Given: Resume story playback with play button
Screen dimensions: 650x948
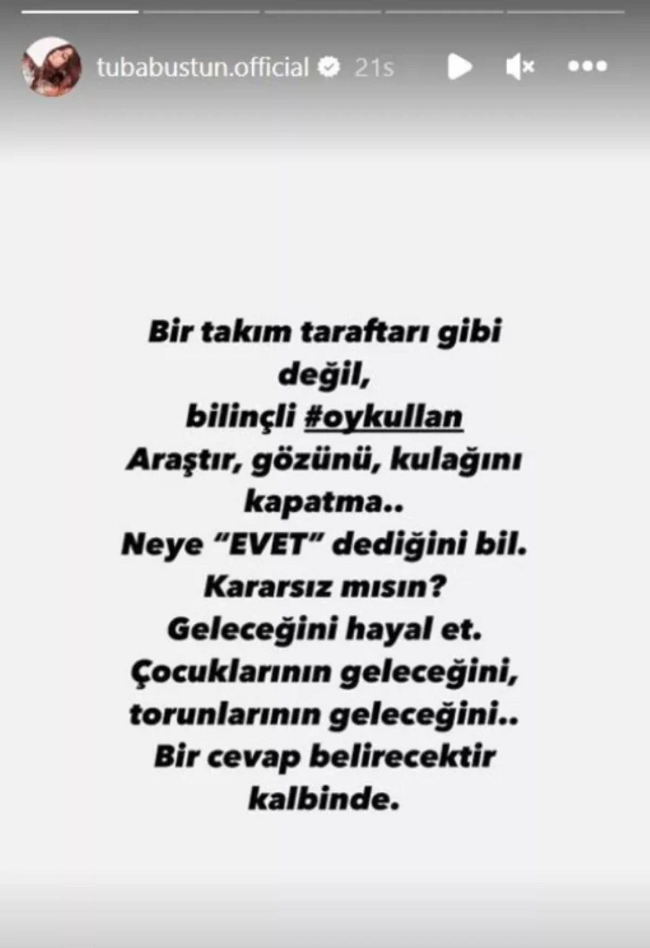Looking at the screenshot, I should (x=459, y=67).
